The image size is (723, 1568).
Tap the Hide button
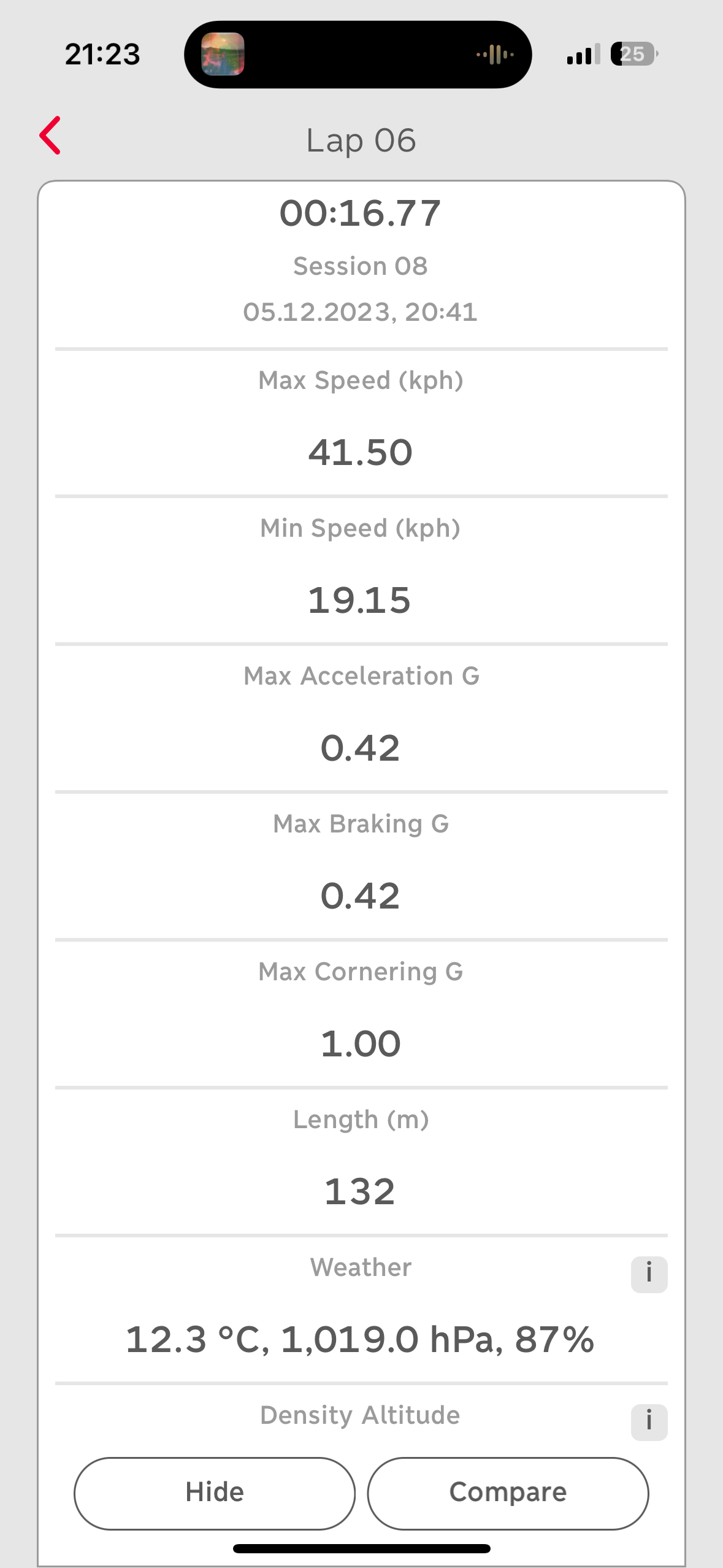[215, 1493]
